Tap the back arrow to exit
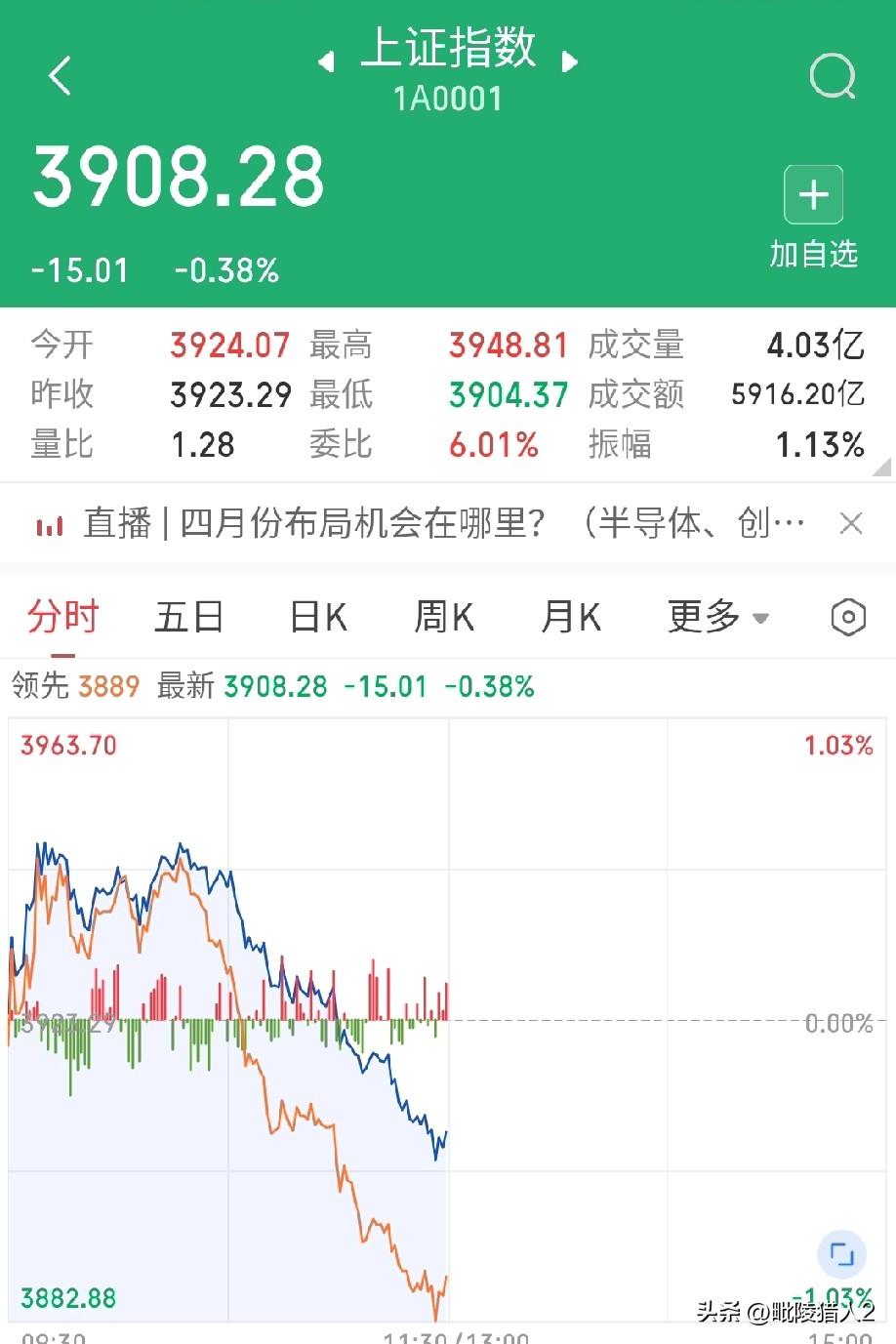This screenshot has width=896, height=1344. pos(61,75)
